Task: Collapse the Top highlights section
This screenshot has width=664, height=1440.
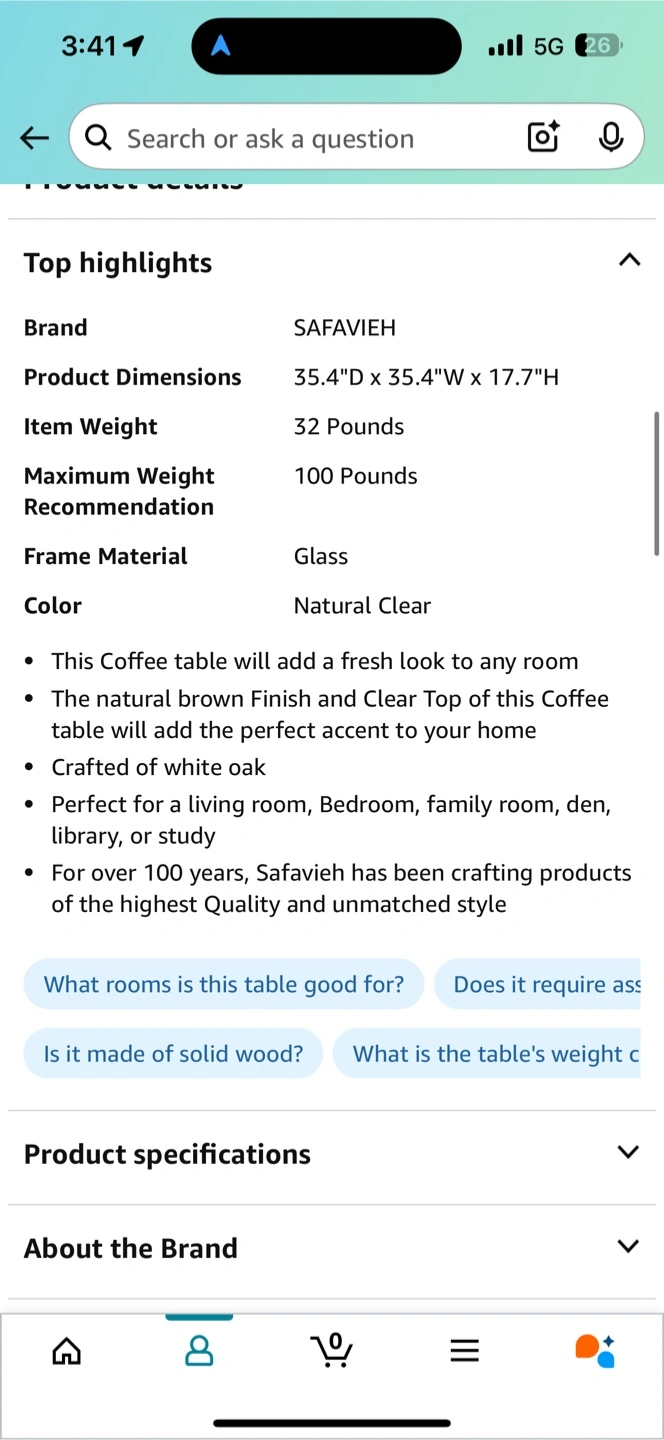Action: coord(629,261)
